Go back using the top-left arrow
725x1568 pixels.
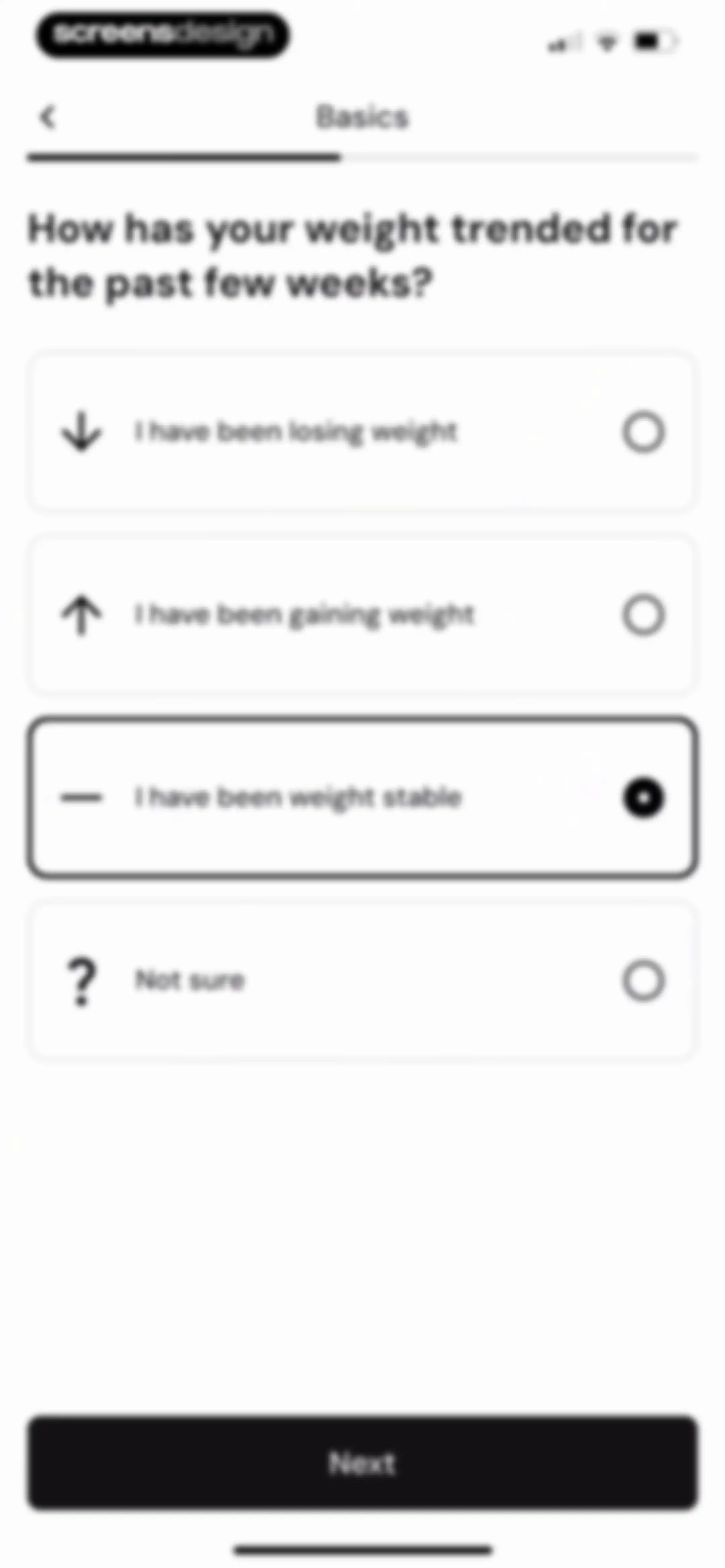tap(48, 117)
